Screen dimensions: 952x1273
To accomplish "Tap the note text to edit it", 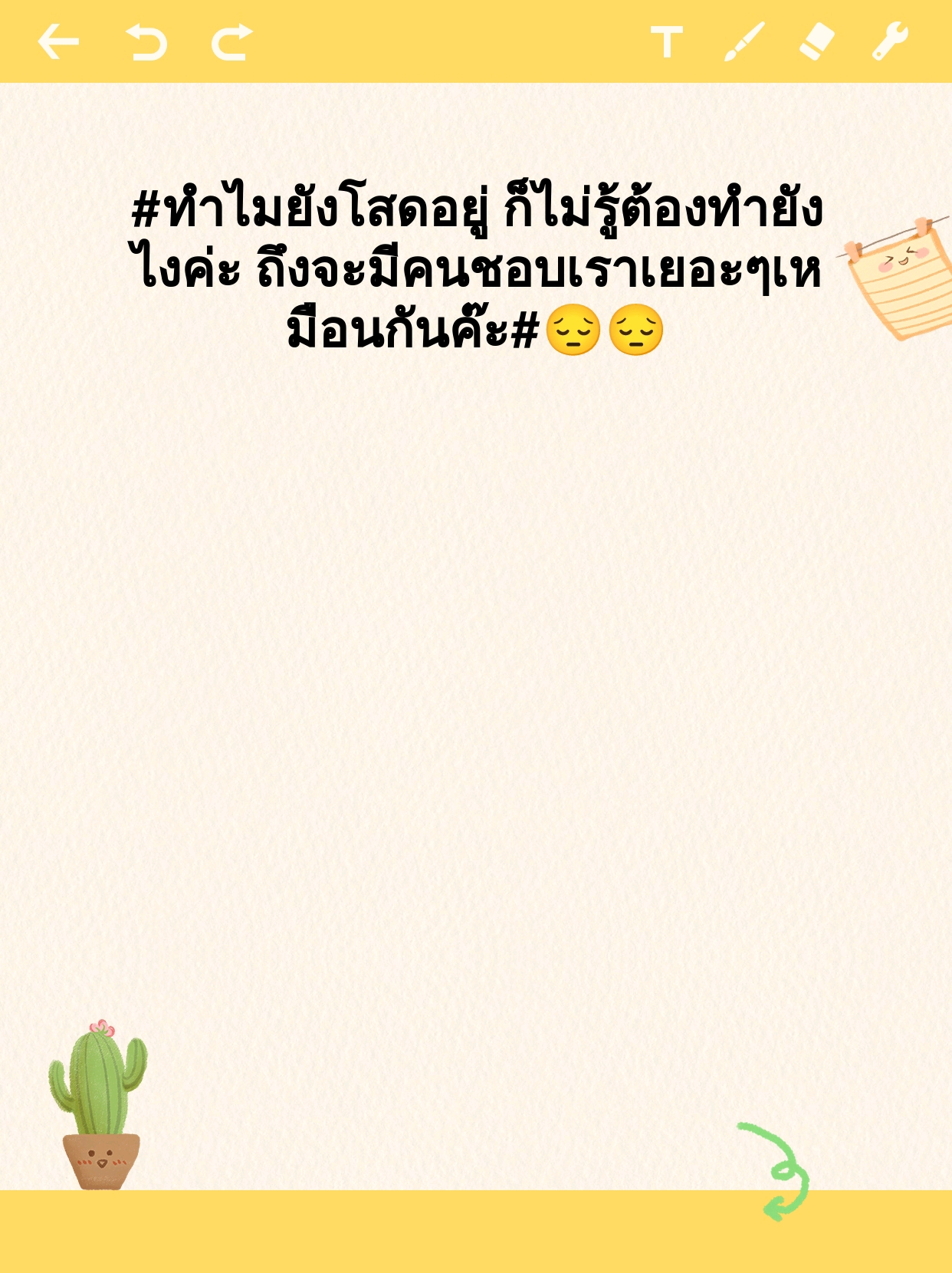I will coord(475,270).
